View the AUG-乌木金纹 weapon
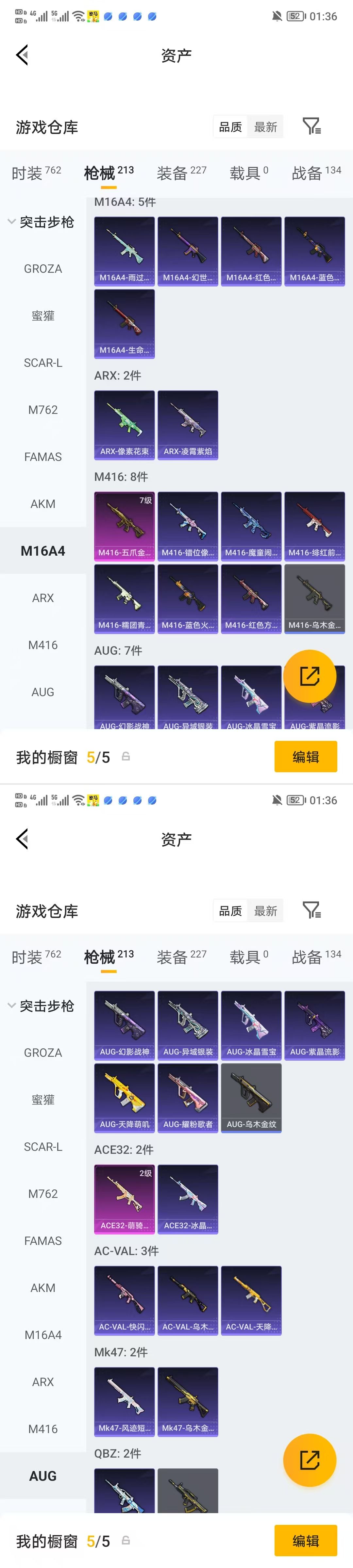Screen dimensions: 353x1568 click(x=251, y=1098)
